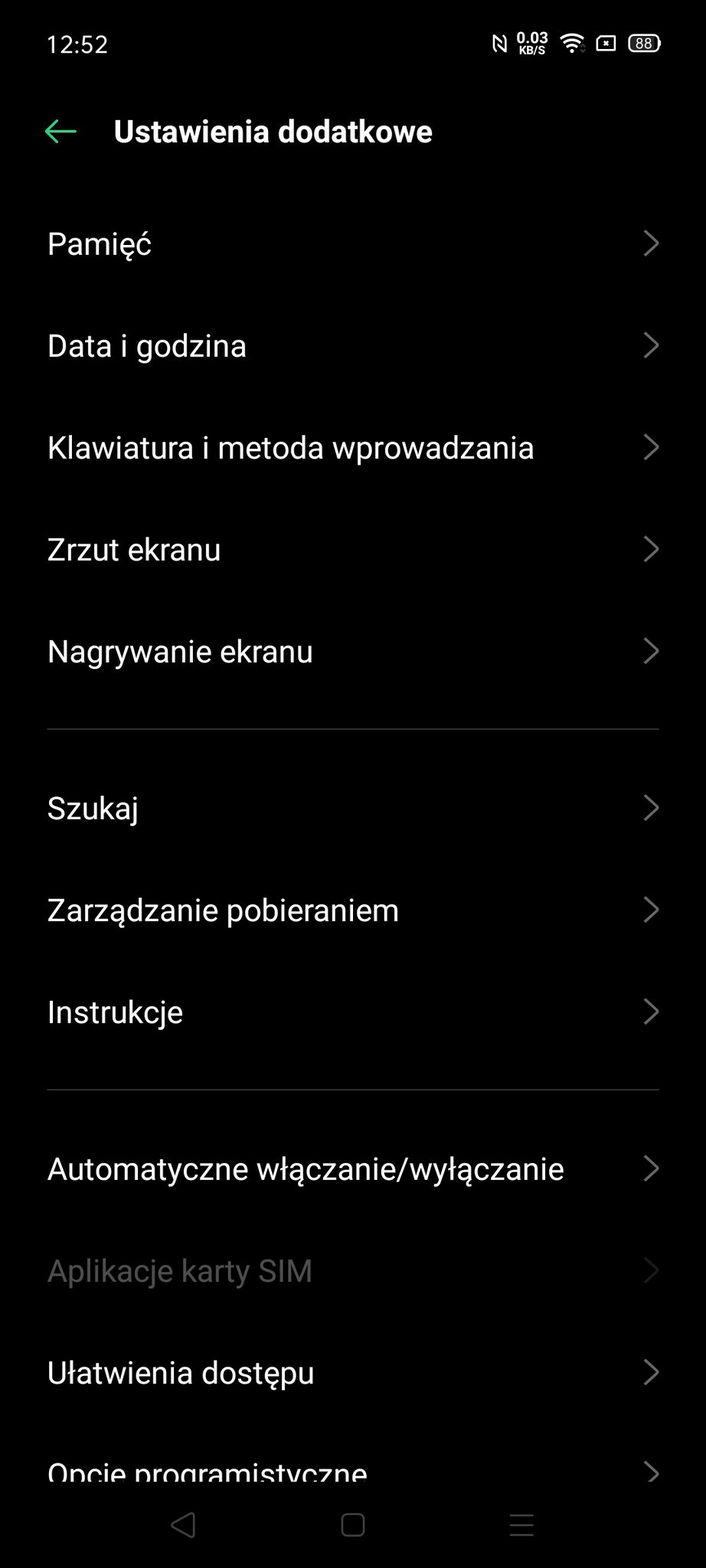The width and height of the screenshot is (706, 1568).
Task: Open Klawiatura i metoda wprowadzania
Action: [353, 448]
